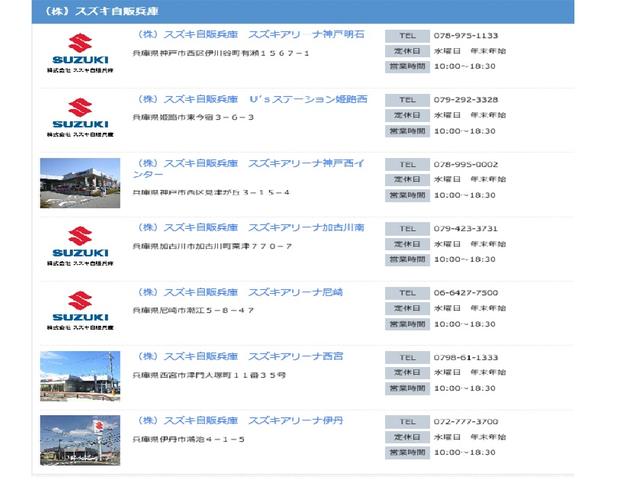Go to スズキアリーナ尼崎 dealer page
640x480 pixels.
240,292
